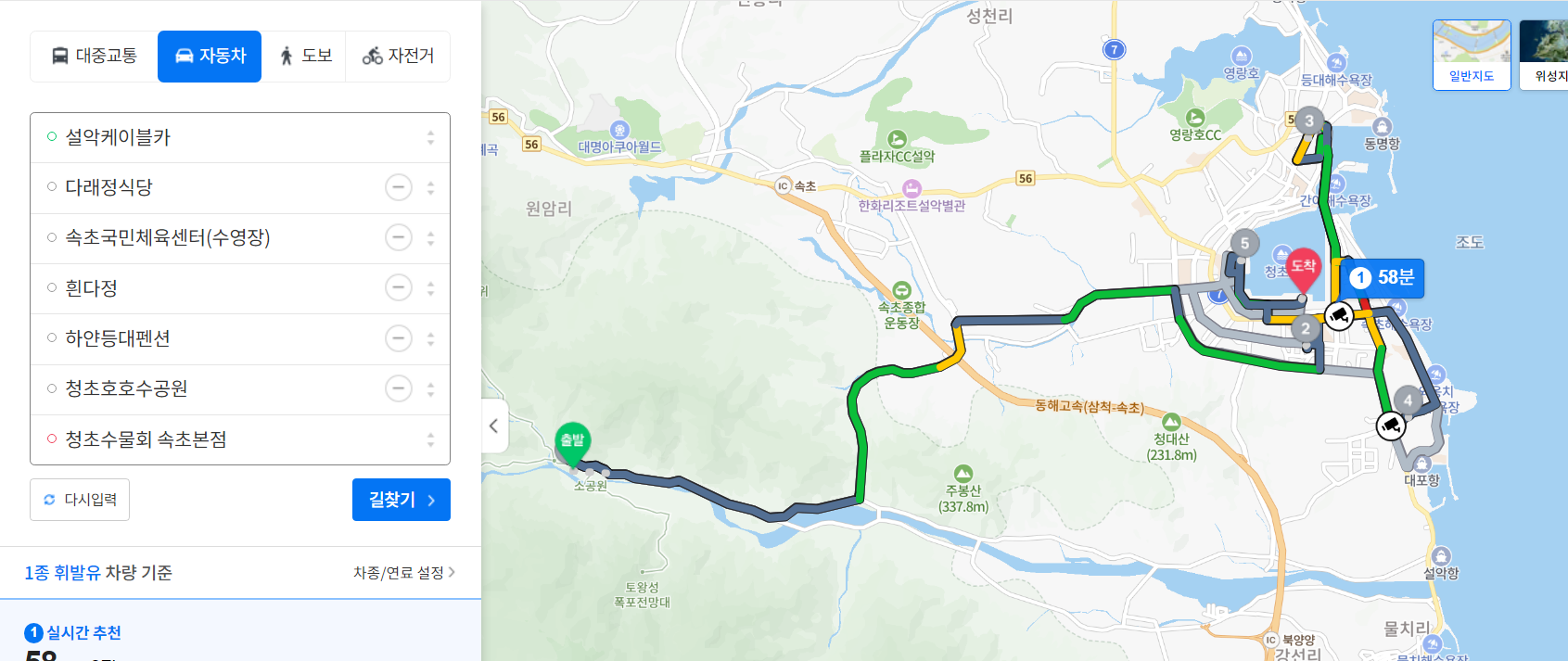The height and width of the screenshot is (661, 1568).
Task: Delete the 흰다정 stop
Action: 399,287
